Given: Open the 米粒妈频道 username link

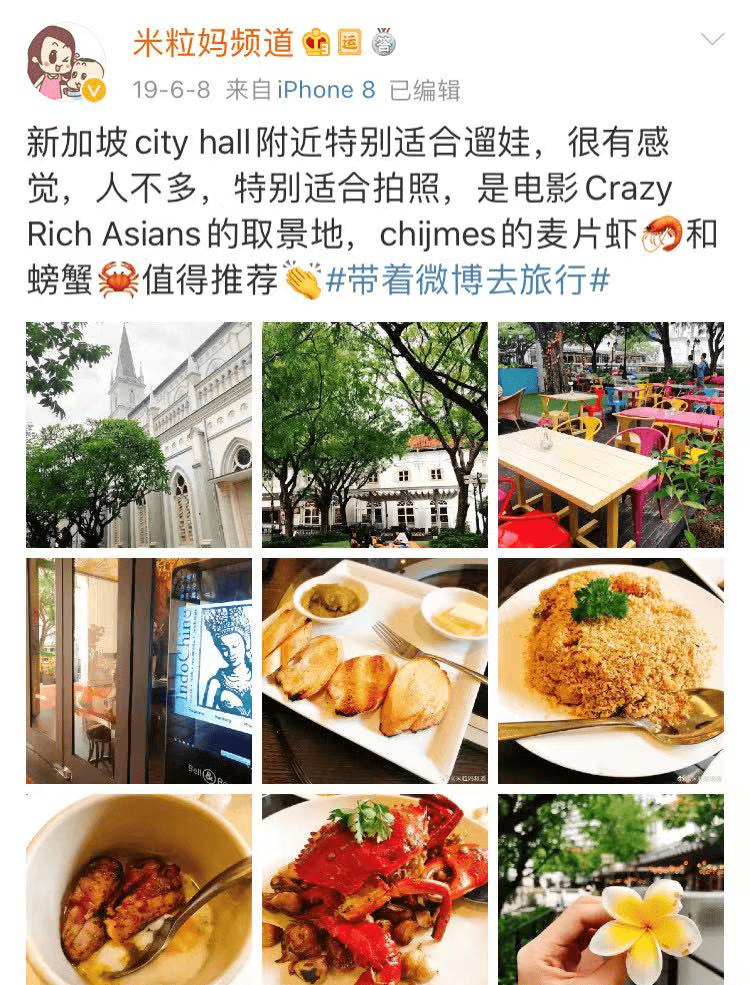Looking at the screenshot, I should (x=214, y=42).
